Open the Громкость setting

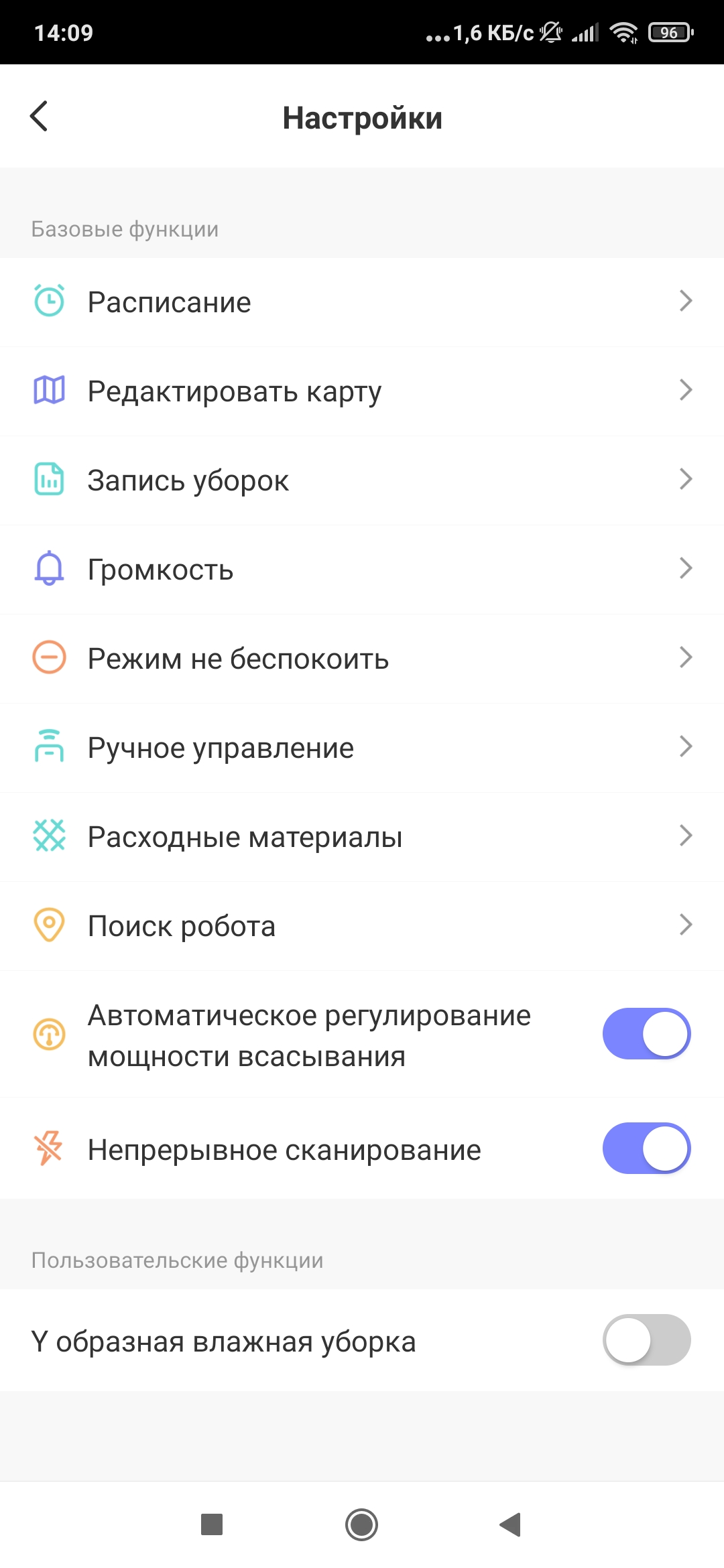click(x=362, y=570)
